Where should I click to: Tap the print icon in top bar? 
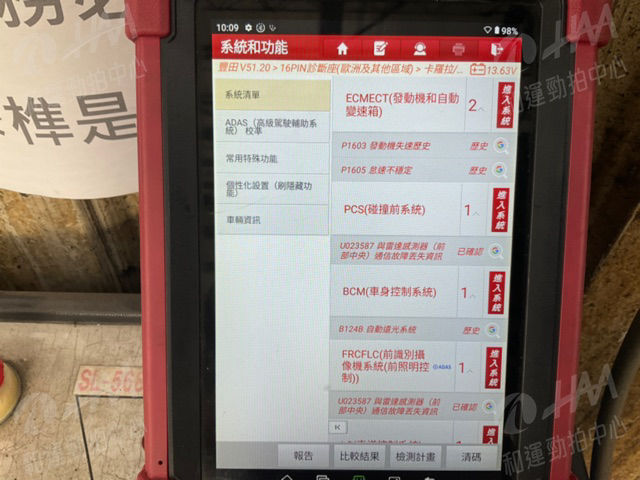point(459,48)
